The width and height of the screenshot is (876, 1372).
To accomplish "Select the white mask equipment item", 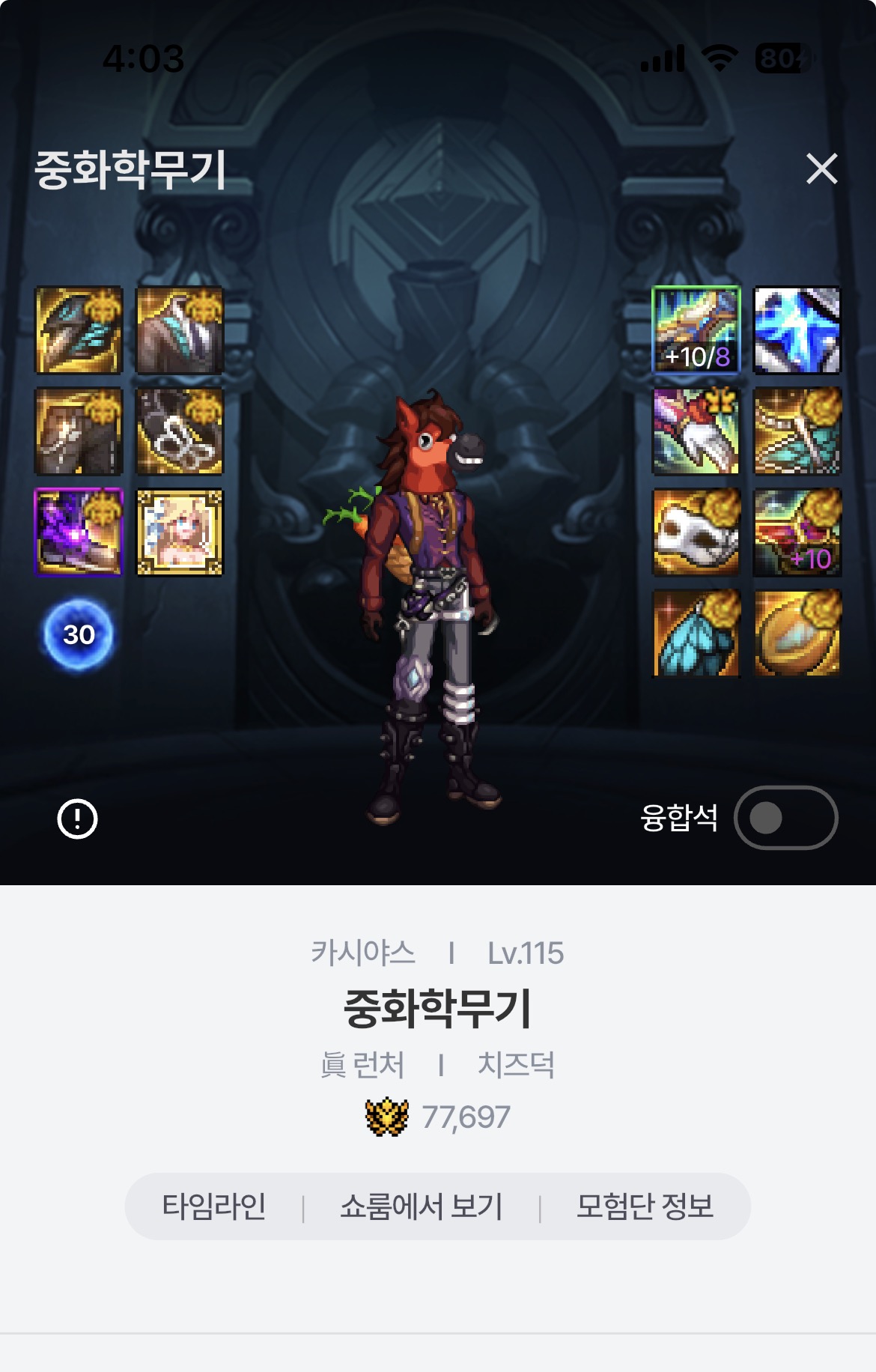I will (x=696, y=532).
